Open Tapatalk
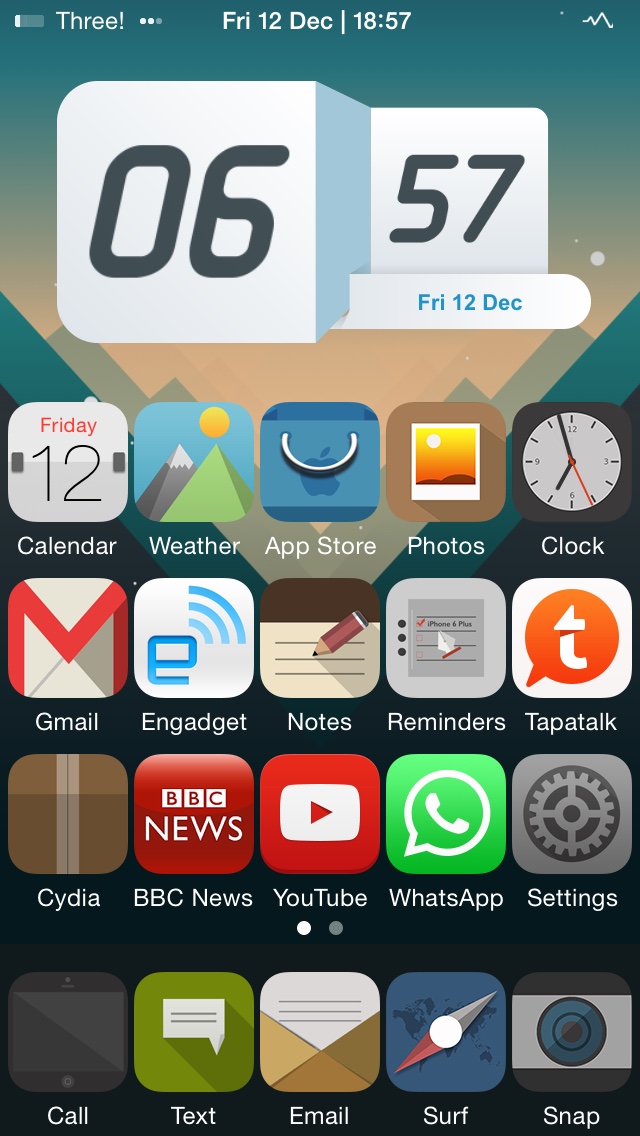This screenshot has width=640, height=1136. [x=572, y=638]
